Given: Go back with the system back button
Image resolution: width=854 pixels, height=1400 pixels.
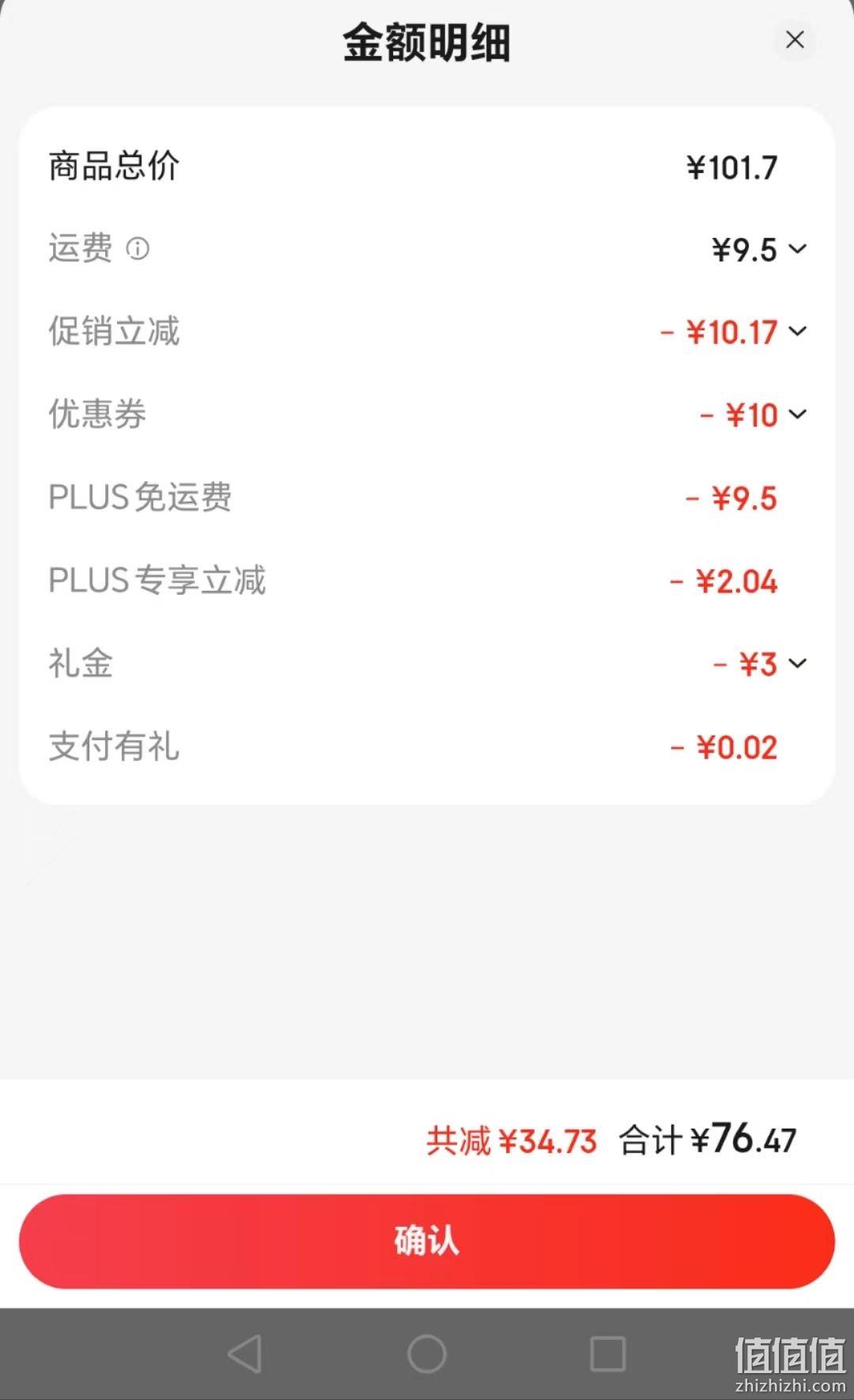Looking at the screenshot, I should (245, 1353).
